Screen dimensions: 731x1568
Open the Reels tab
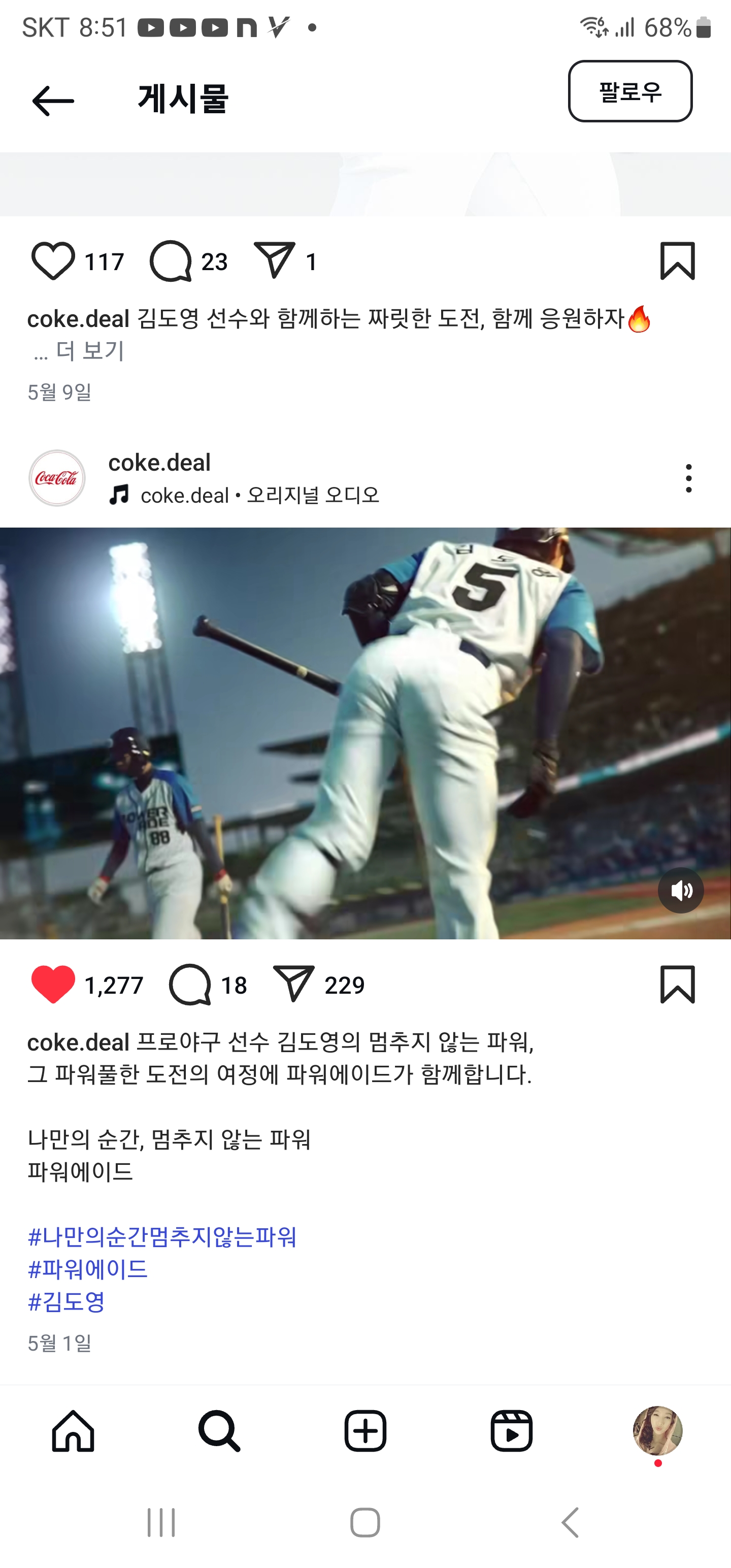pyautogui.click(x=511, y=1431)
